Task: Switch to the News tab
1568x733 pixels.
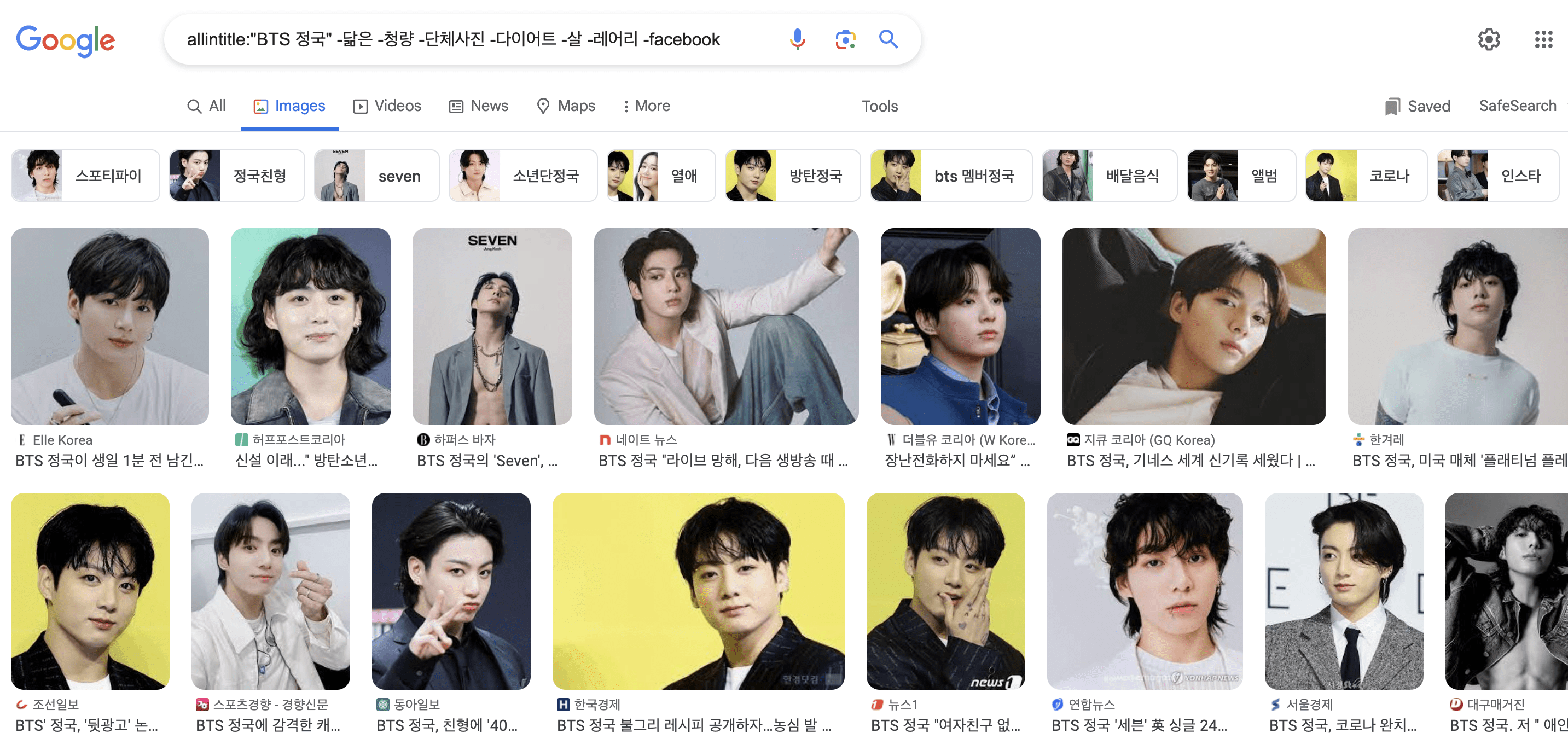Action: (x=478, y=106)
